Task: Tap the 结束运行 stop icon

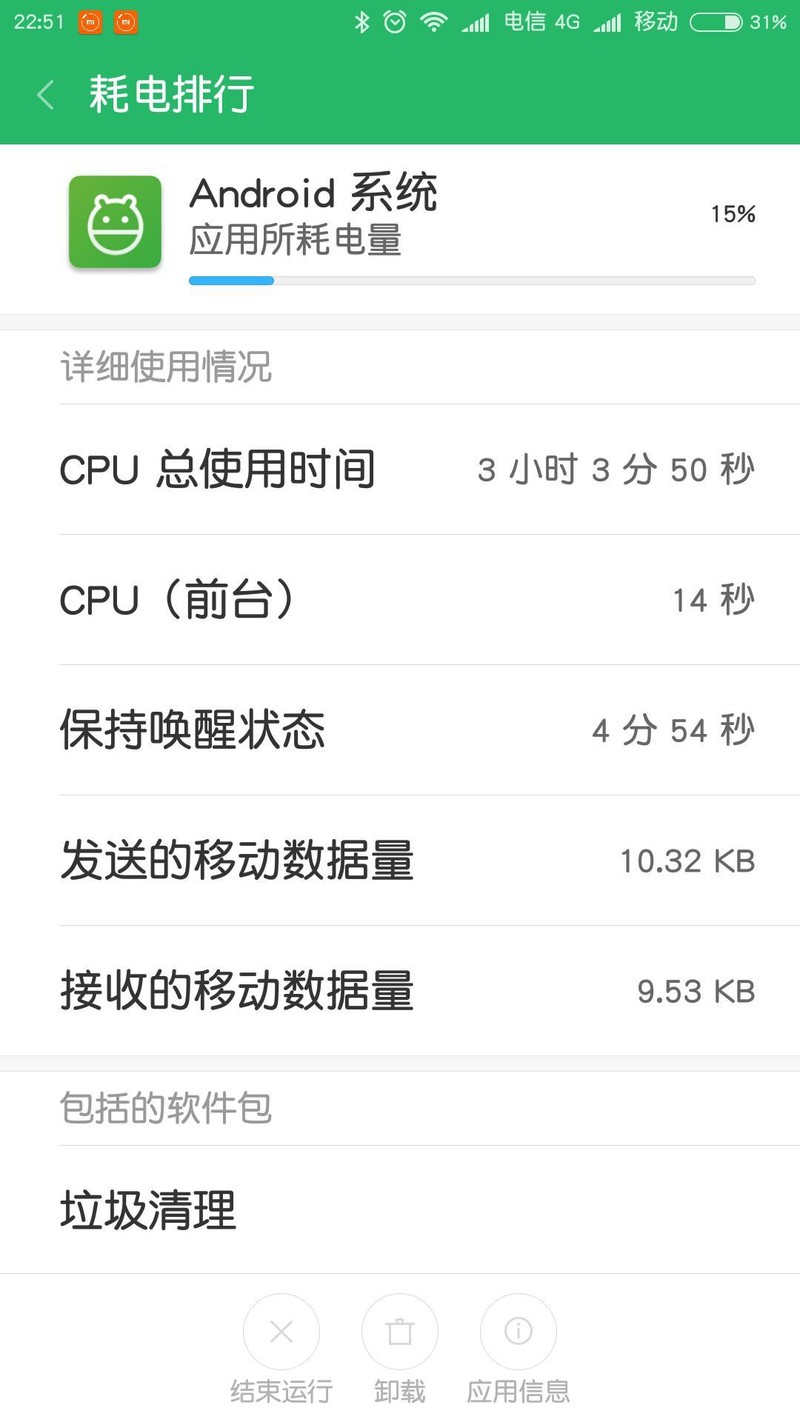Action: 281,1331
